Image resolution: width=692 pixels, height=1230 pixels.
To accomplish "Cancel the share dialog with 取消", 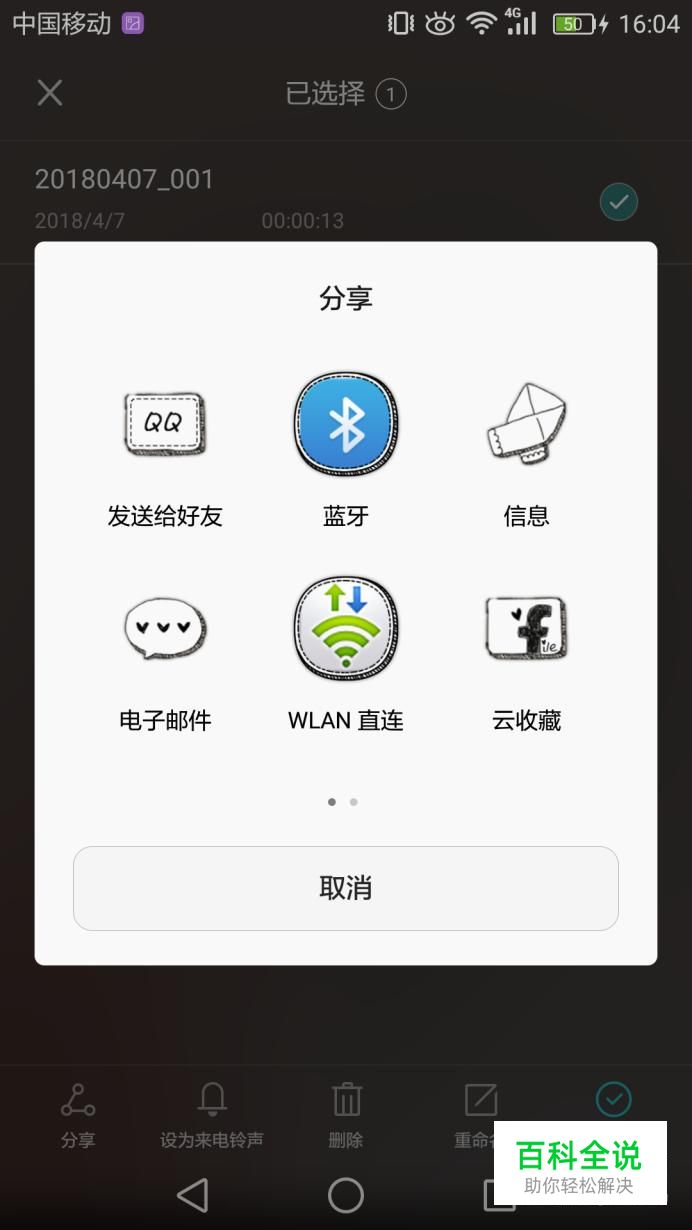I will pos(346,888).
